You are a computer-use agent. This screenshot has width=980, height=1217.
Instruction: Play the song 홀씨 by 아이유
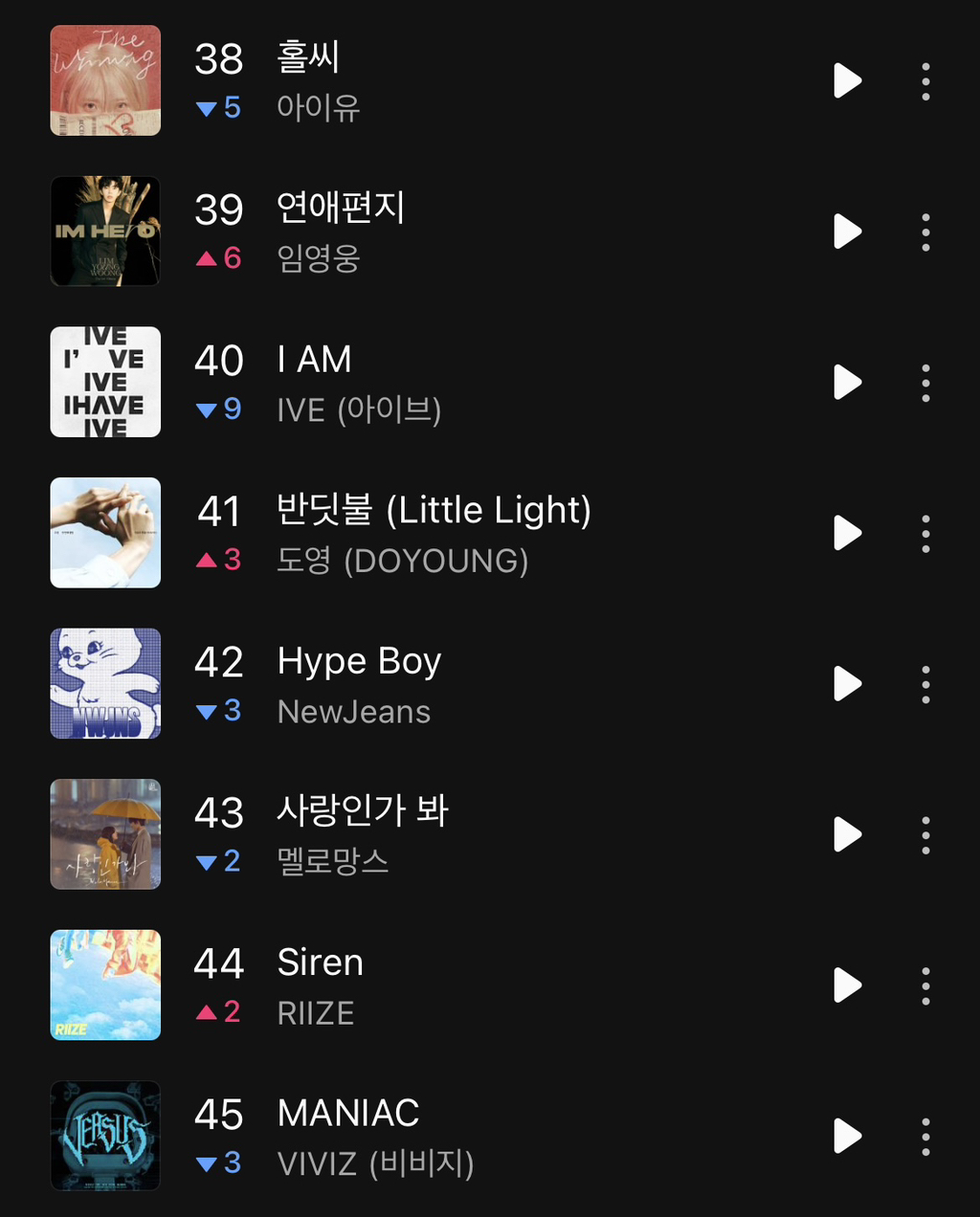tap(846, 80)
